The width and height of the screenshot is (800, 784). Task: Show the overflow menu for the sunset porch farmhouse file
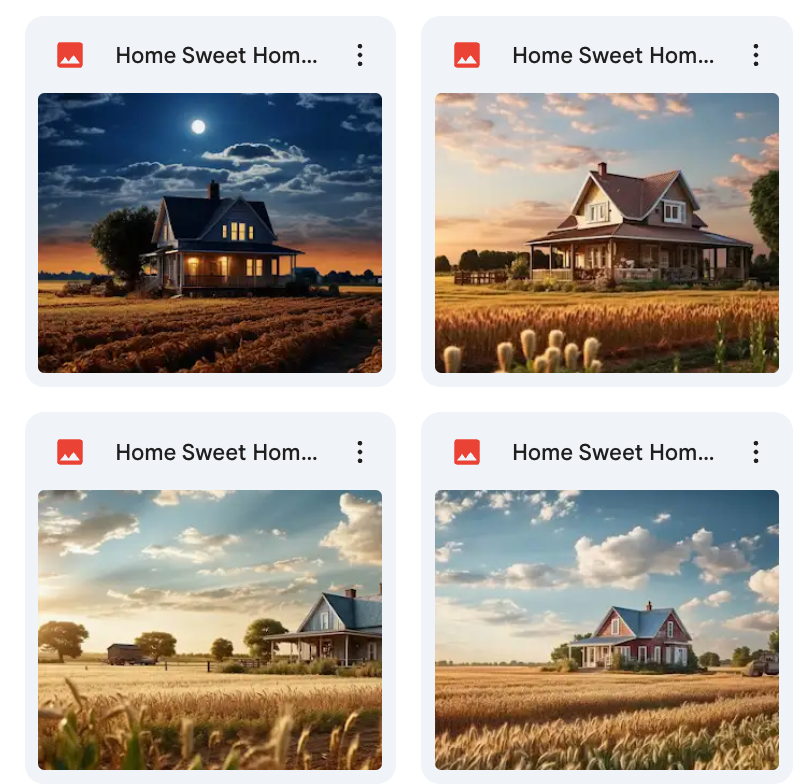757,55
